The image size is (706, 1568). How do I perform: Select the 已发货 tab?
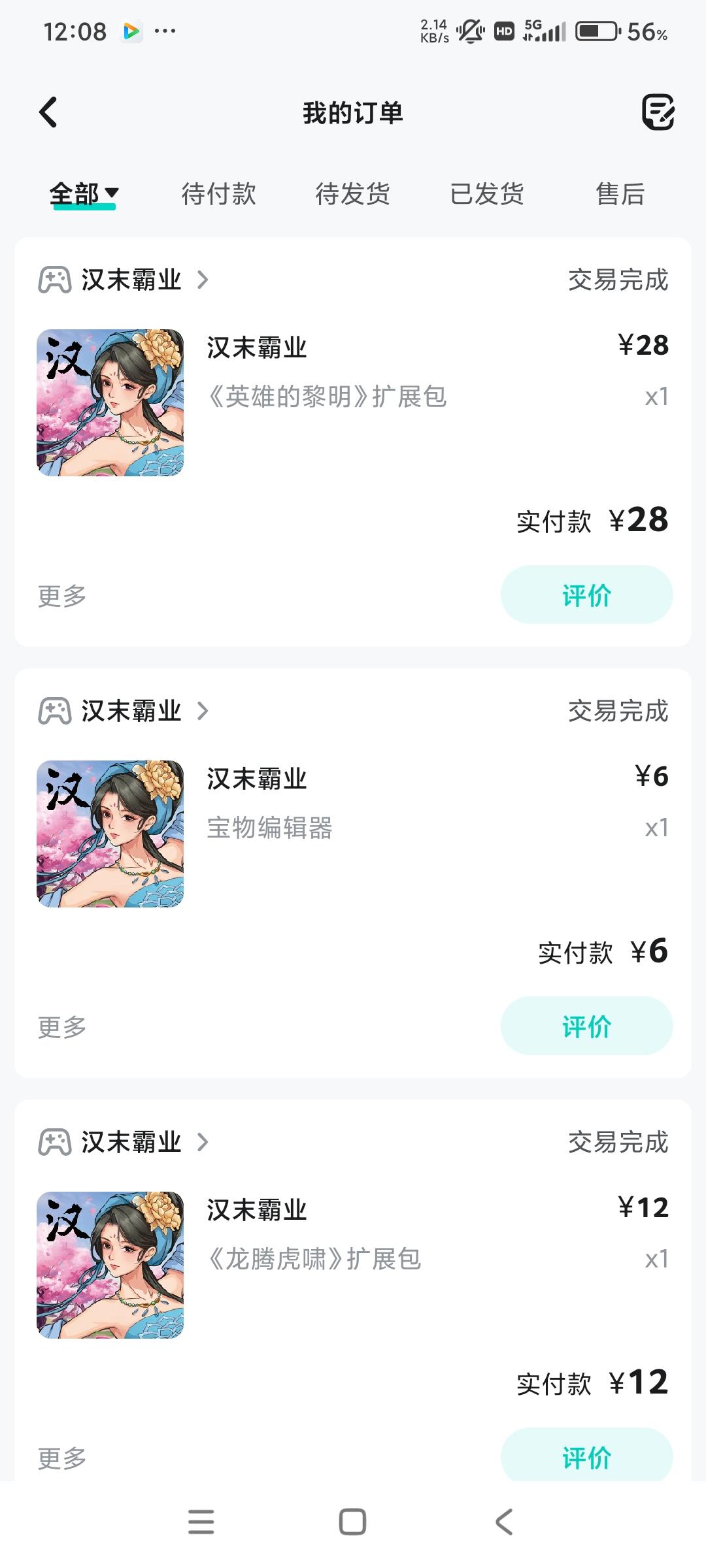[487, 194]
